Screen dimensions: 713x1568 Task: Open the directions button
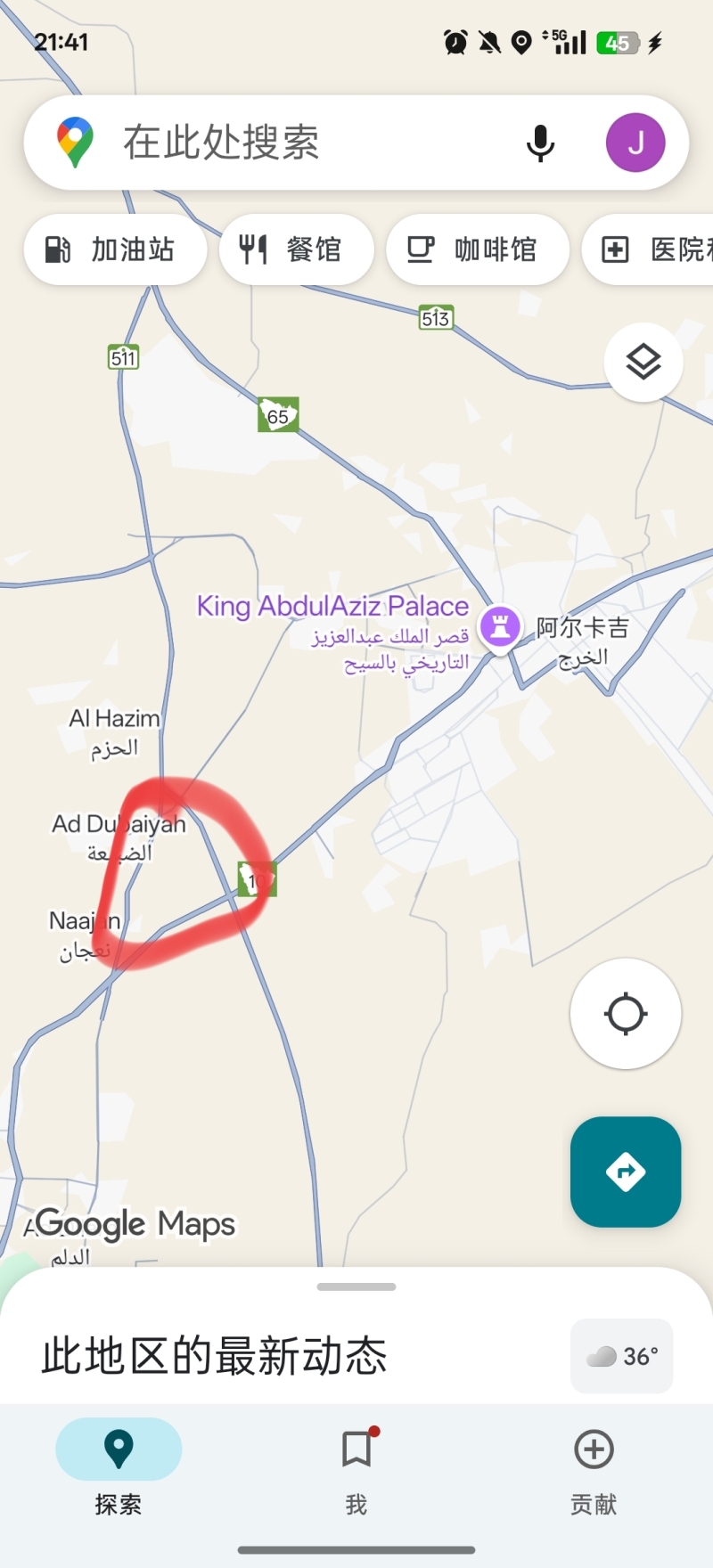point(626,1171)
